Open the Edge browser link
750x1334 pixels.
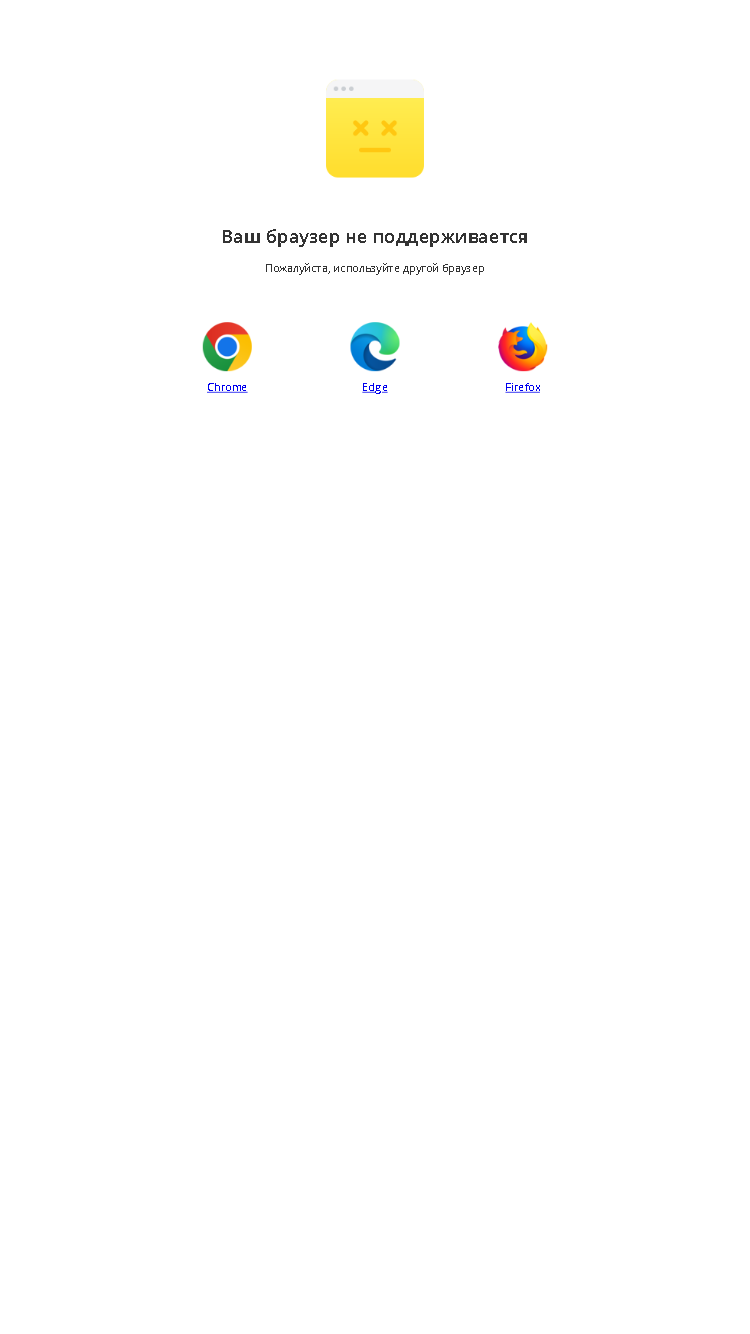click(x=375, y=387)
